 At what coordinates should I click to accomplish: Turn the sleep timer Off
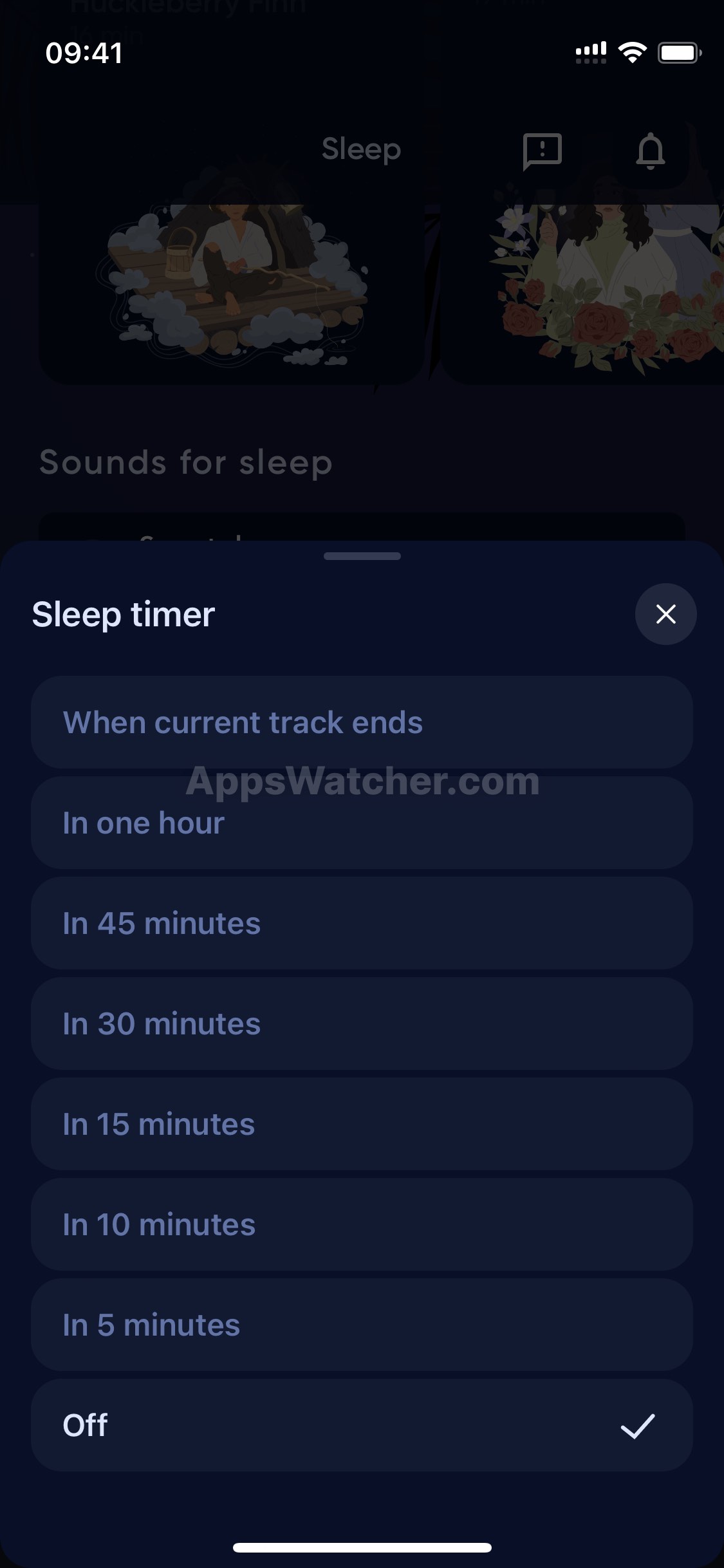point(362,1425)
